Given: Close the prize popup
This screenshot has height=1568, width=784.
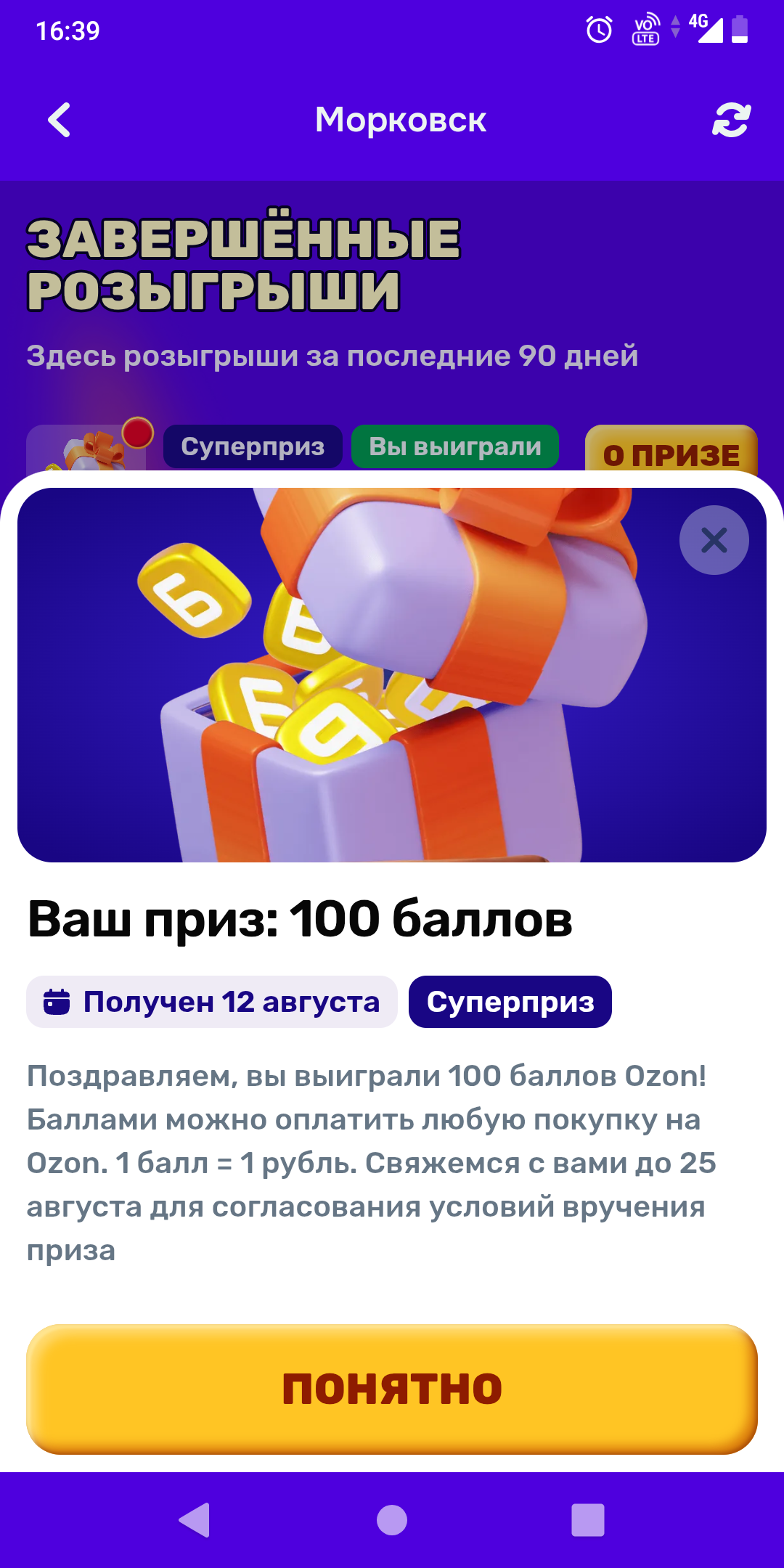Looking at the screenshot, I should pos(714,540).
